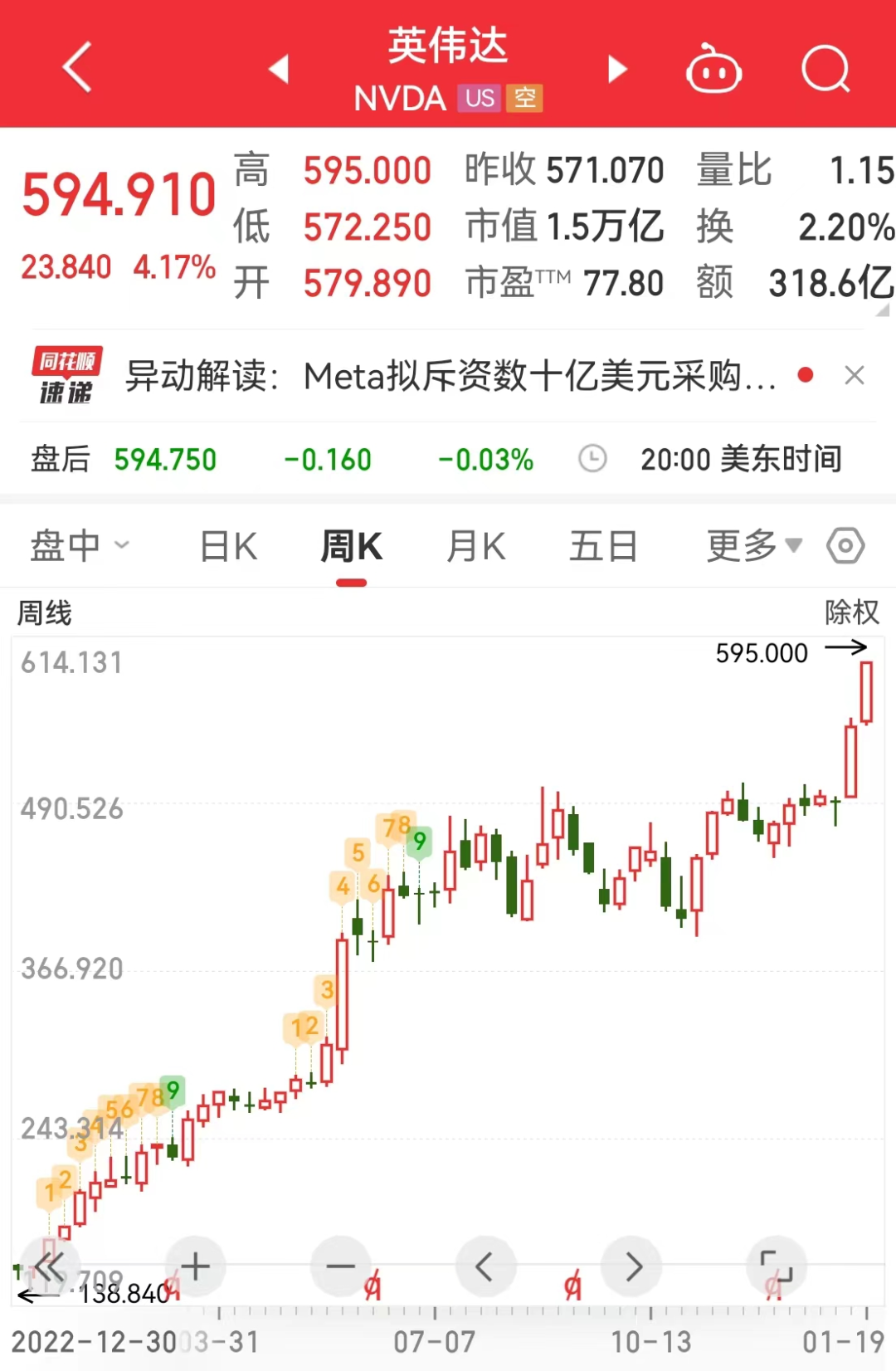Go back using the top-left arrow
The height and width of the screenshot is (1371, 896).
(x=77, y=67)
